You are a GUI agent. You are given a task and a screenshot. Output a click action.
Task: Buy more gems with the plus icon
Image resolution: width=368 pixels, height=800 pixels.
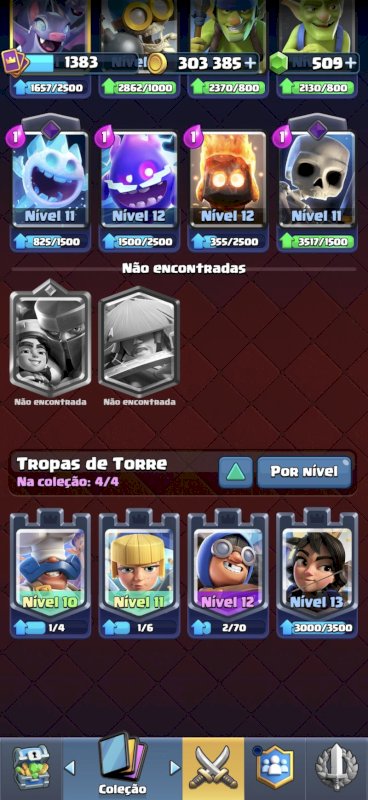pyautogui.click(x=350, y=63)
